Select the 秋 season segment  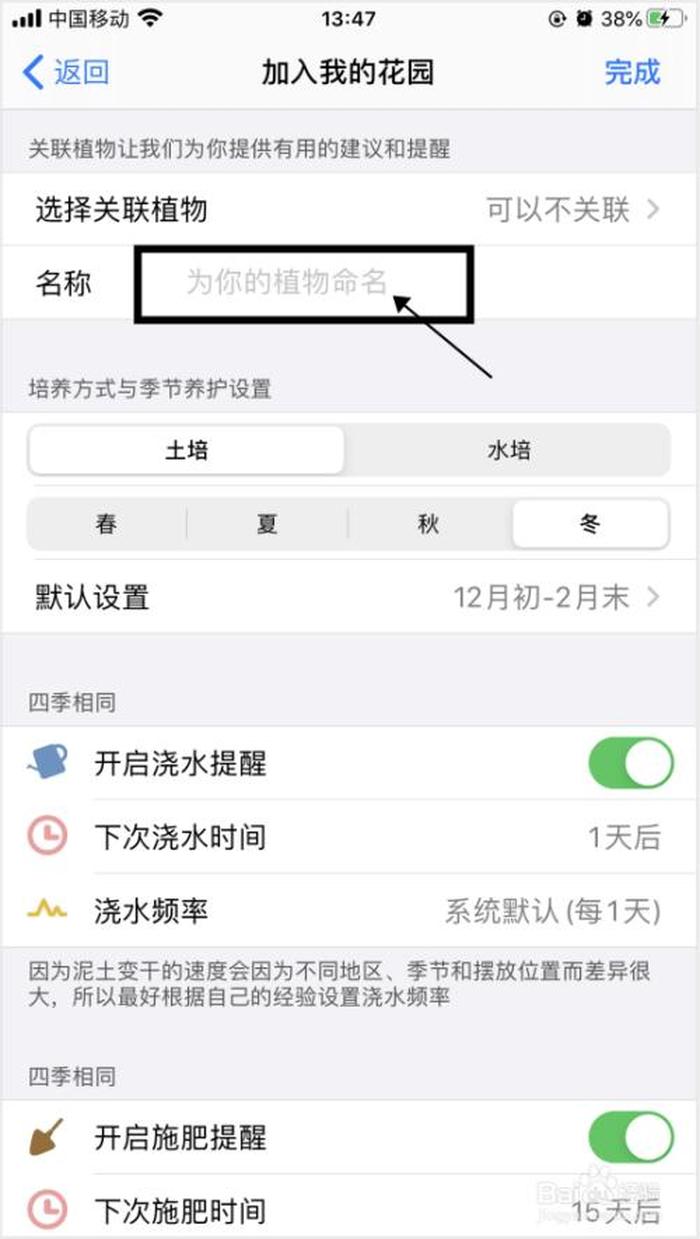click(x=429, y=524)
